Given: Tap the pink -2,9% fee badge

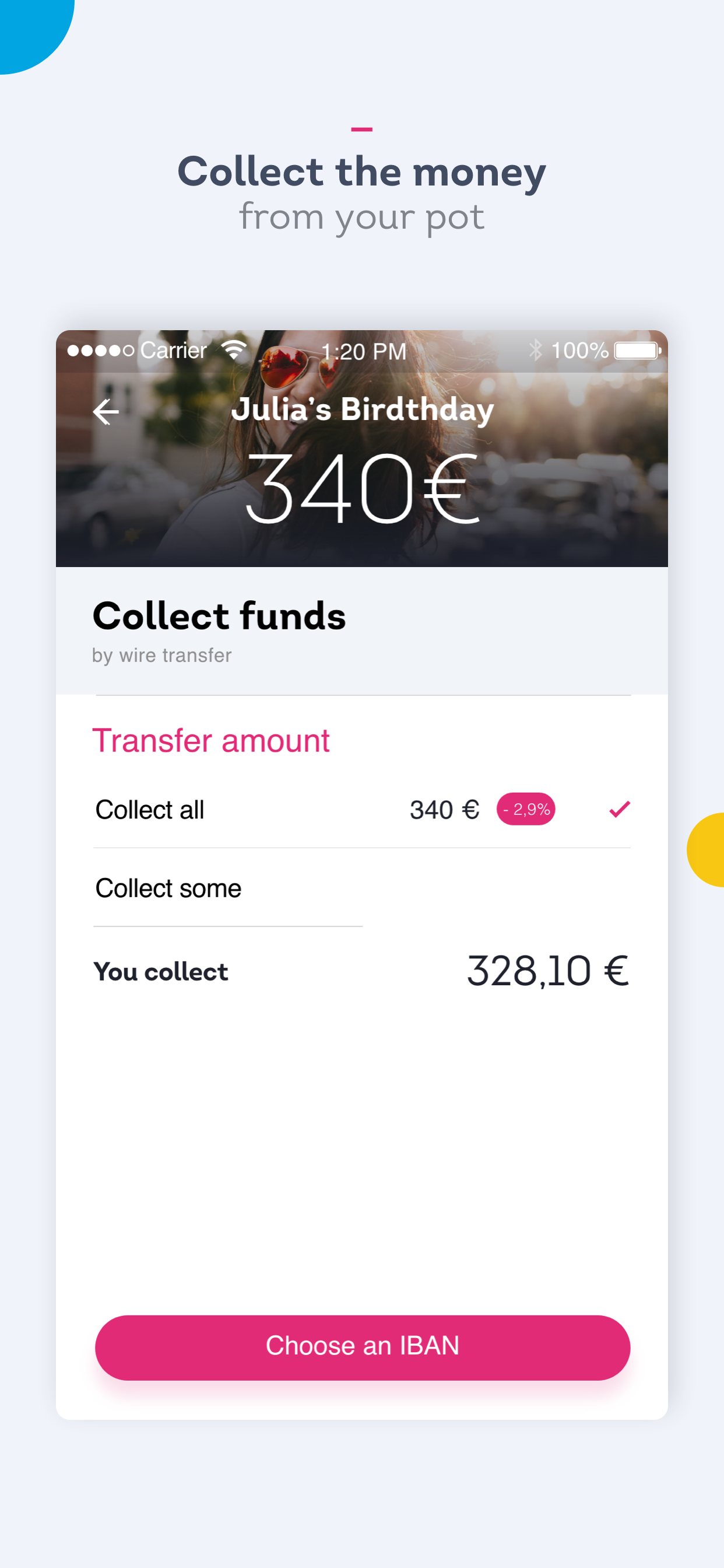Looking at the screenshot, I should [x=526, y=810].
